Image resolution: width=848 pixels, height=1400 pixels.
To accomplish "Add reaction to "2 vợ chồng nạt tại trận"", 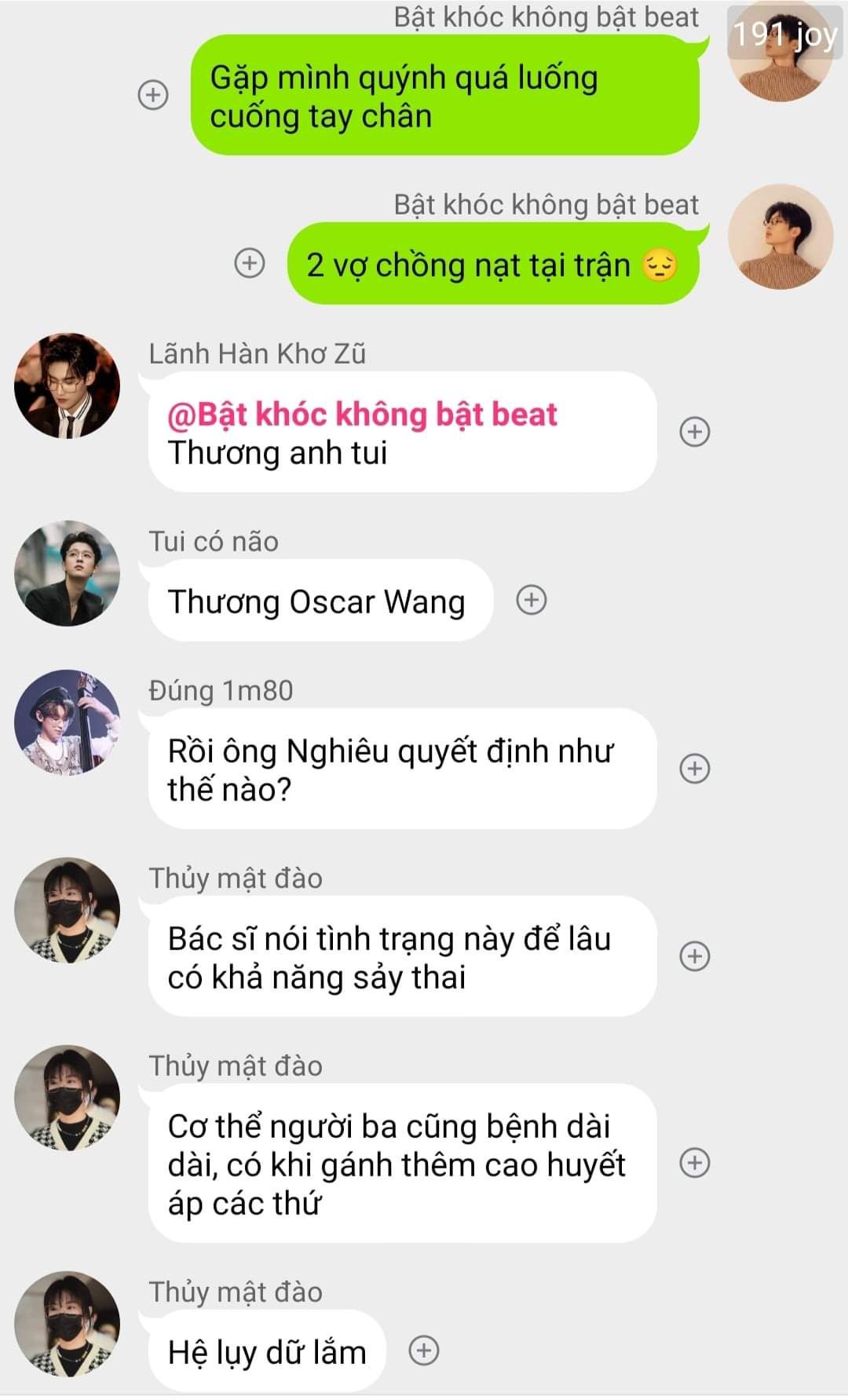I will (250, 263).
